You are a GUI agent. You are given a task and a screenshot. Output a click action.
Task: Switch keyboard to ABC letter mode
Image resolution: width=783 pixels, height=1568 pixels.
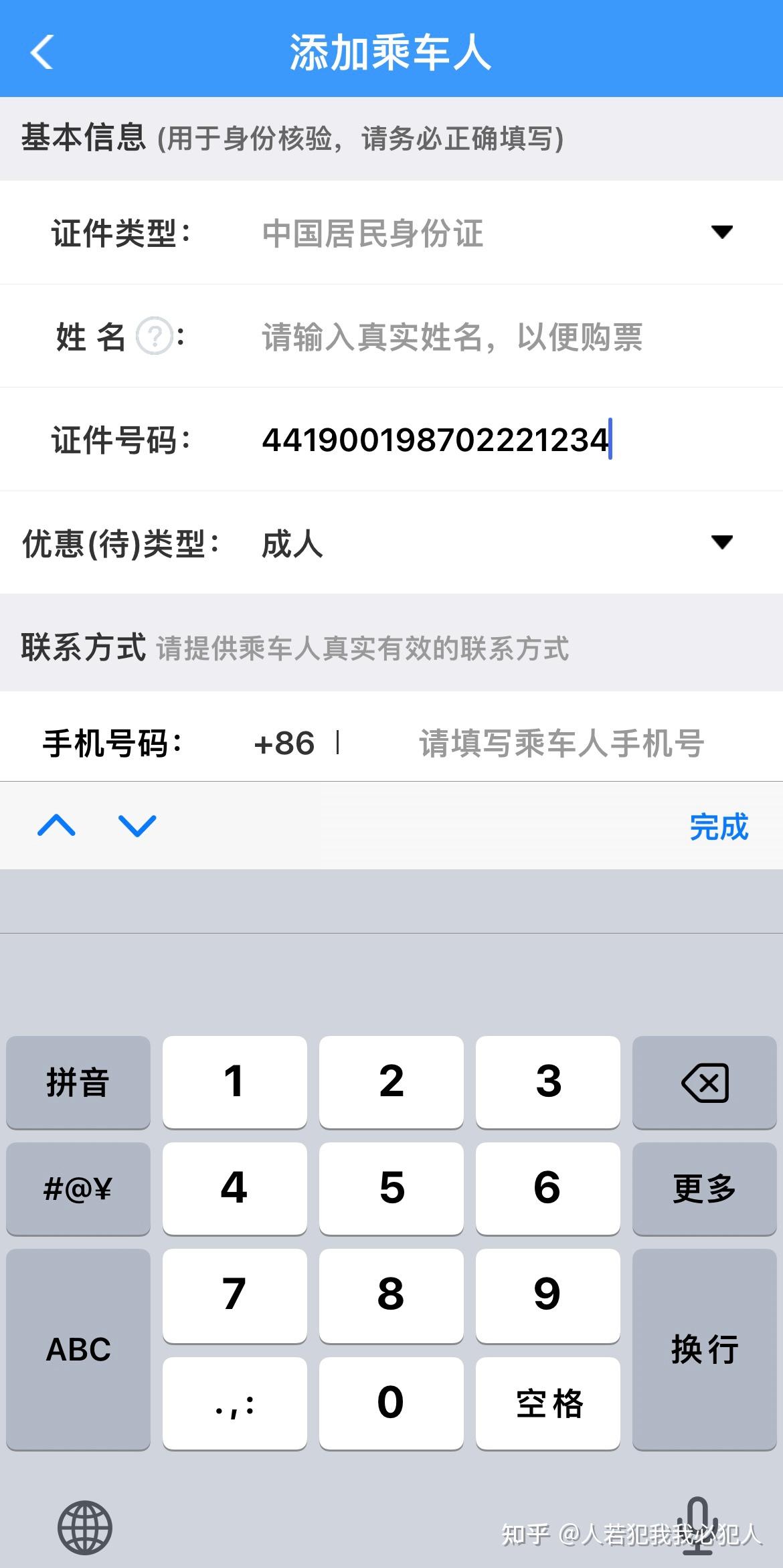coord(78,1351)
